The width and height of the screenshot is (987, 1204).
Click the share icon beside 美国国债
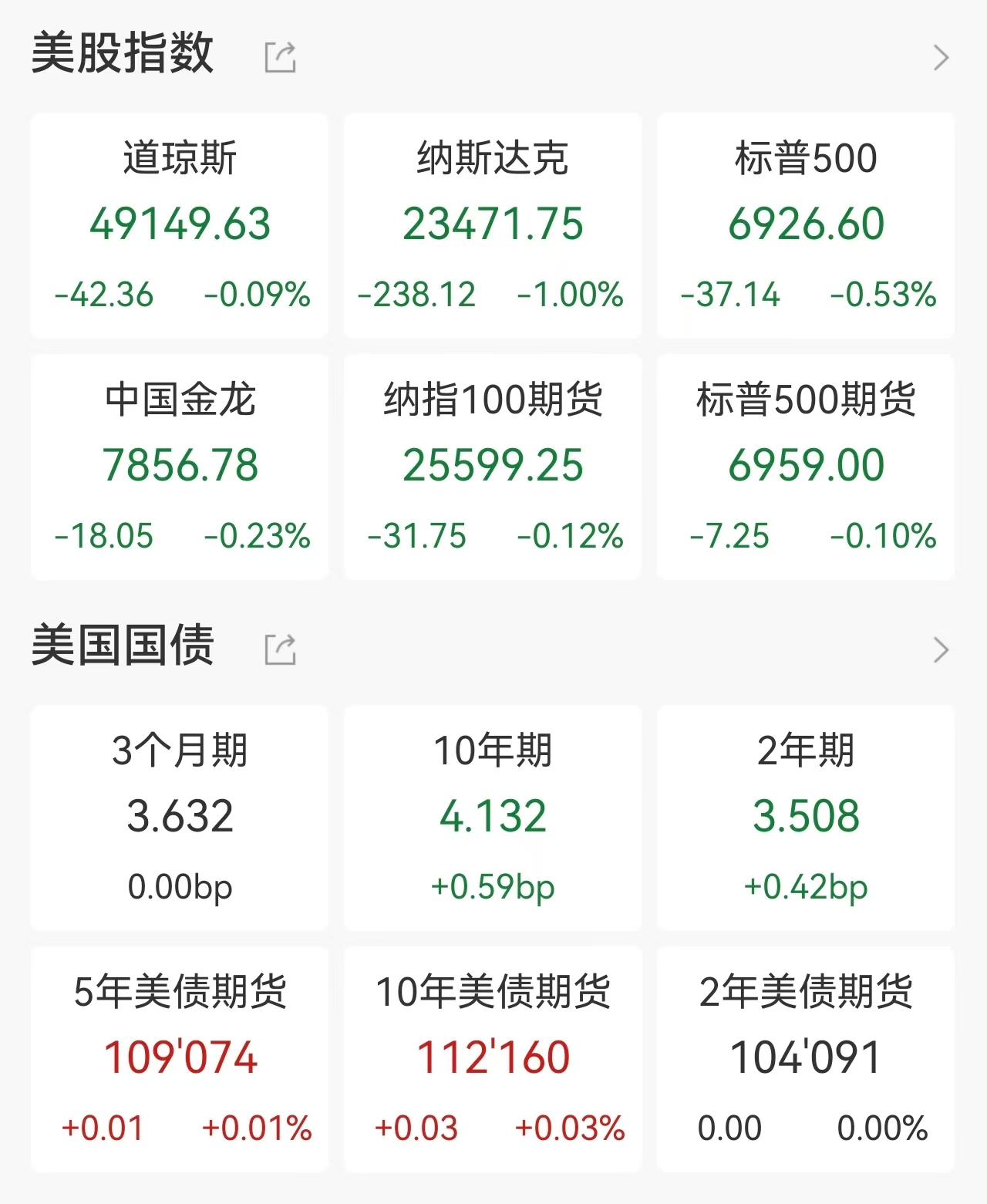[x=280, y=648]
